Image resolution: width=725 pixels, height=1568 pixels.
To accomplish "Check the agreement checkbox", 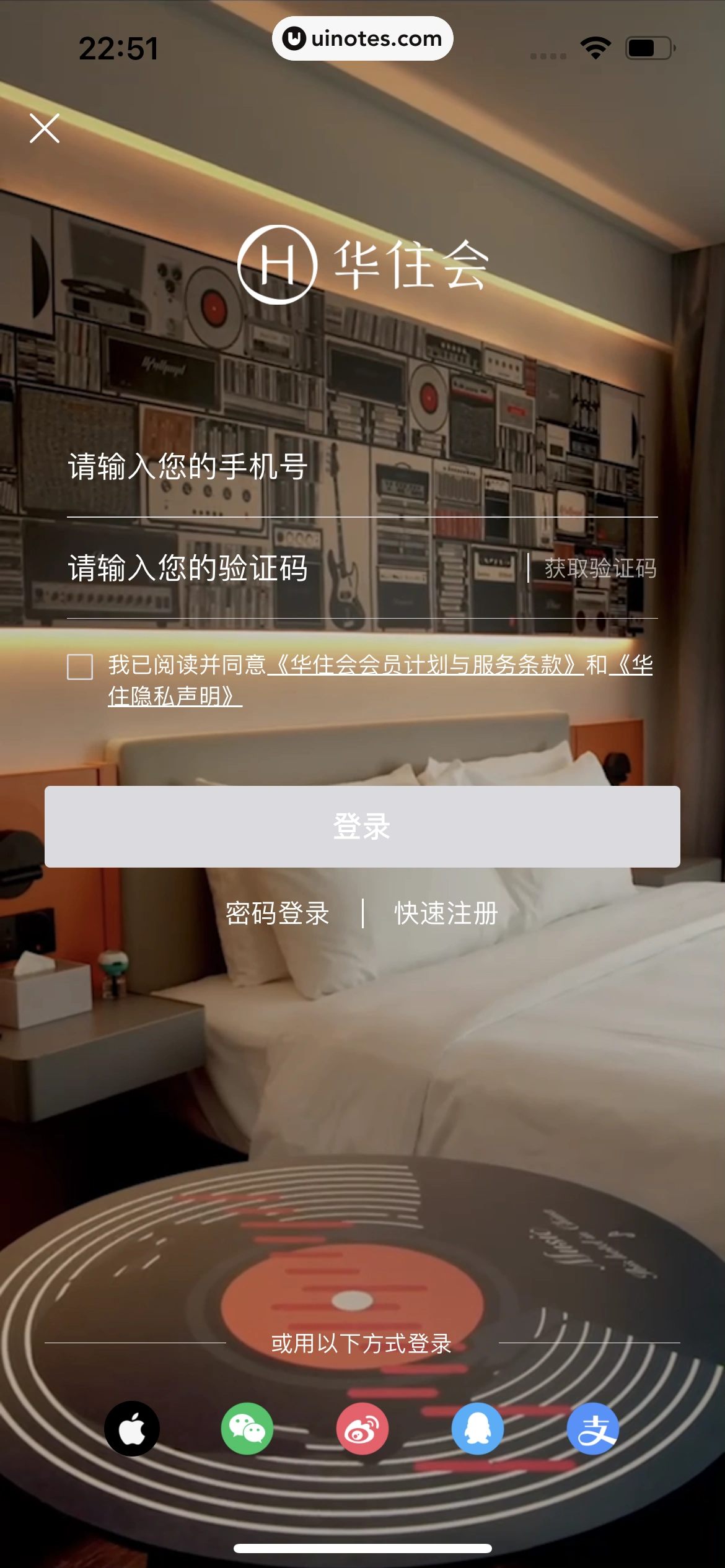I will pyautogui.click(x=80, y=667).
